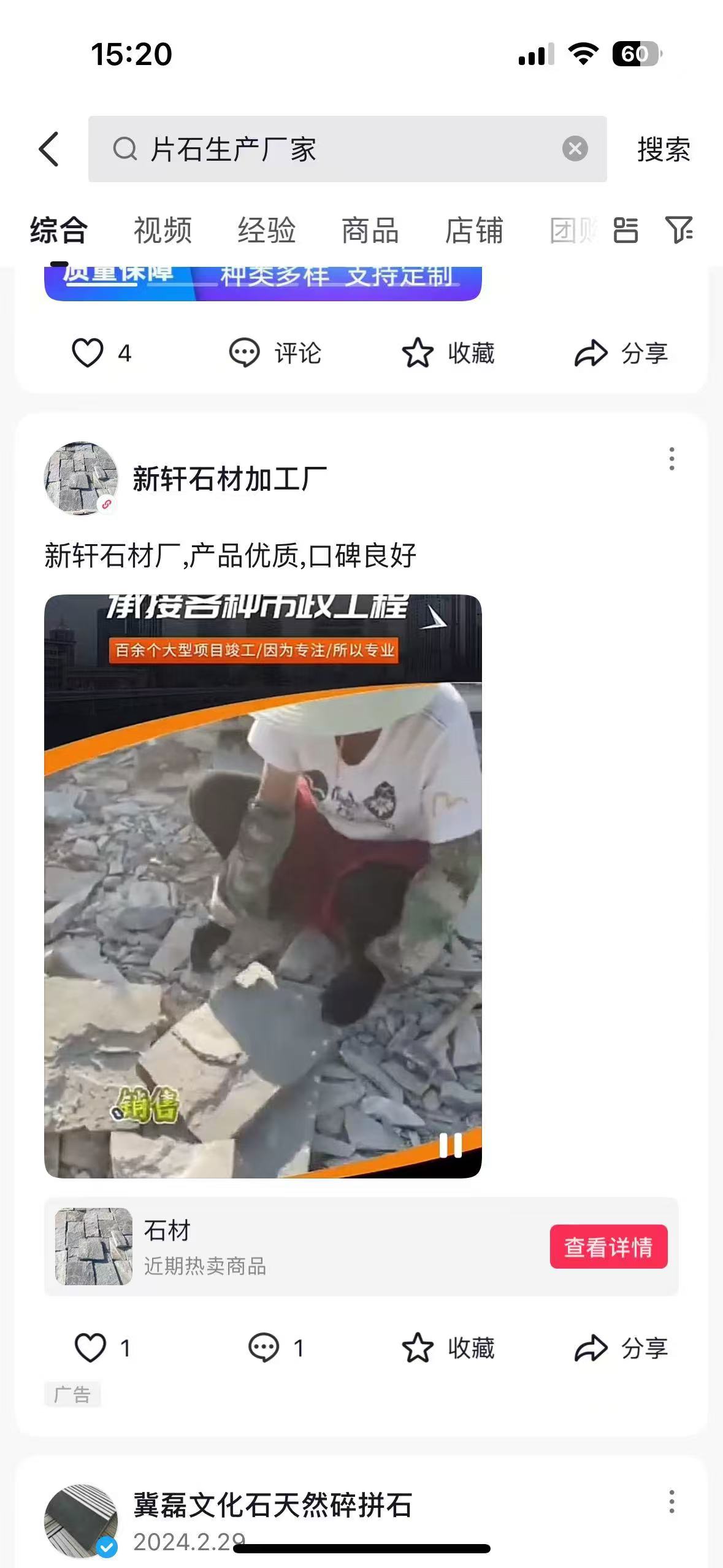Change the results layout view

point(625,231)
